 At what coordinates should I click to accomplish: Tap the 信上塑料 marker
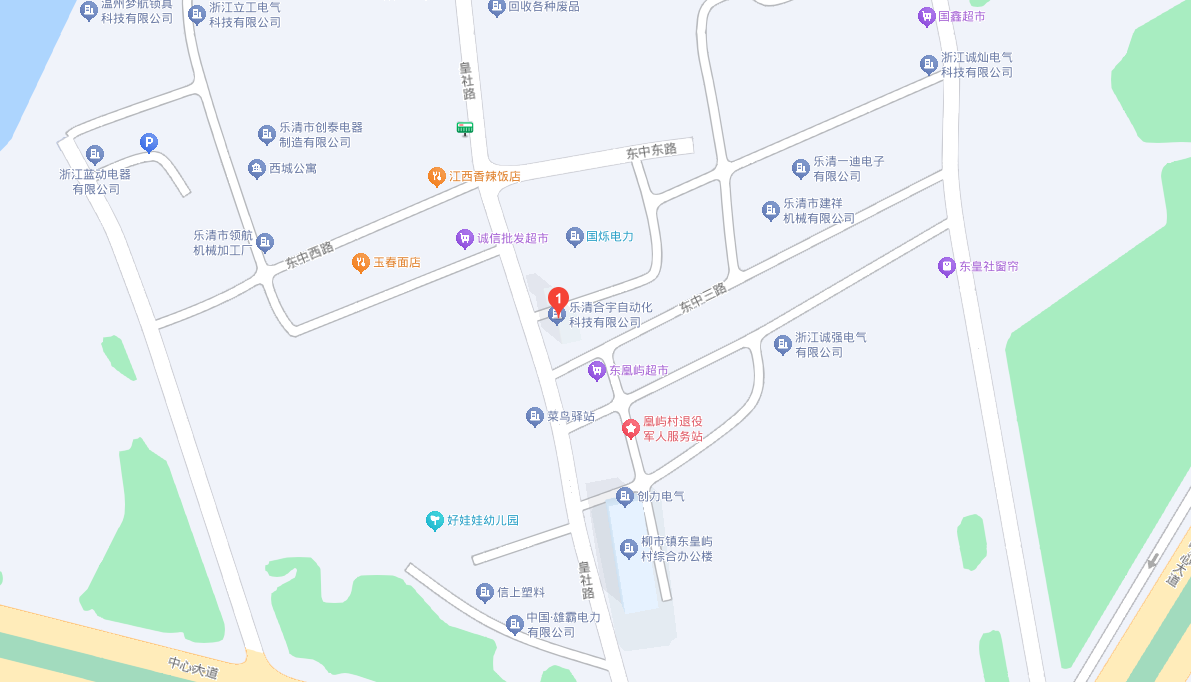(x=485, y=592)
